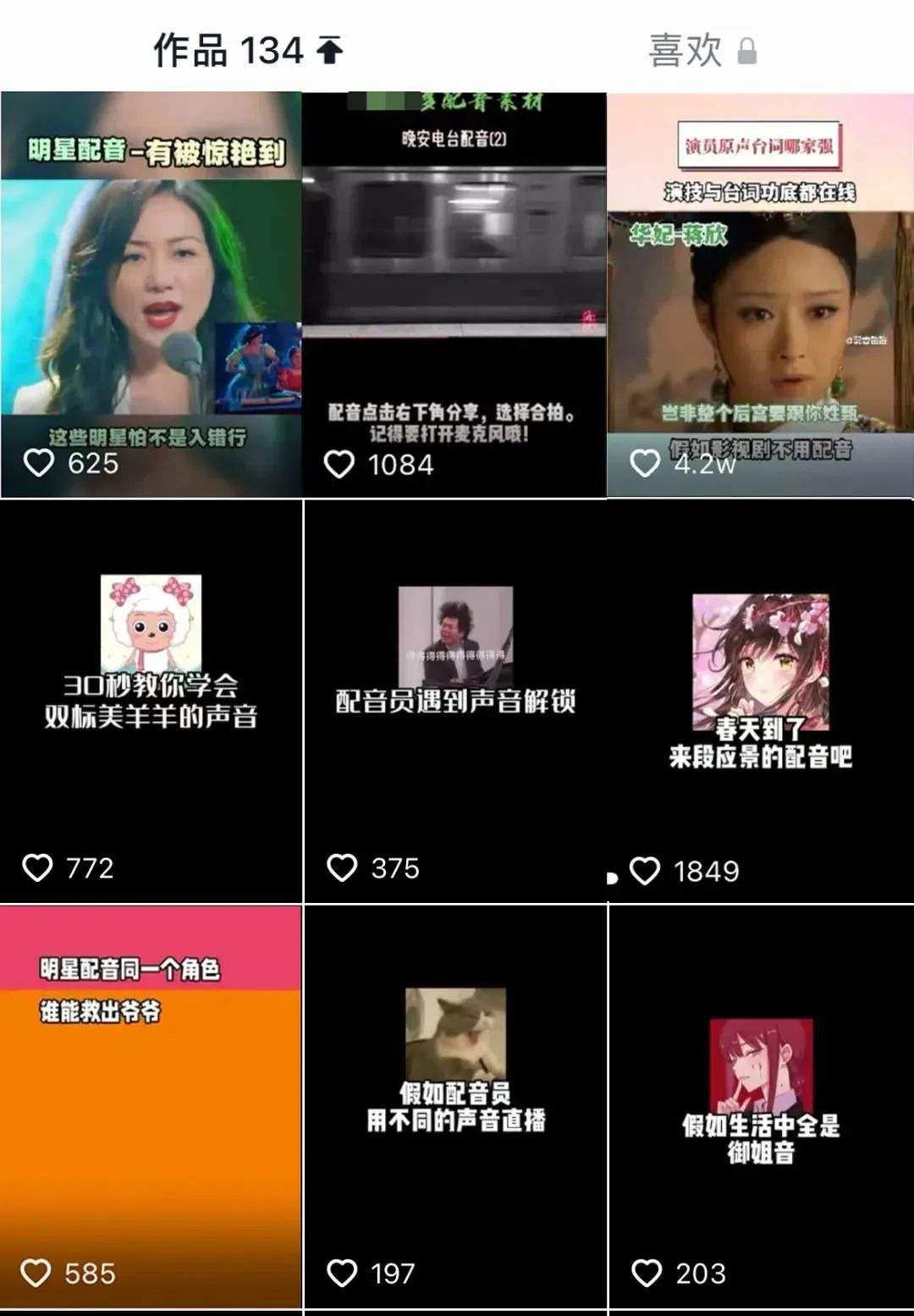Click the lock icon next to 喜欢
The height and width of the screenshot is (1316, 914).
[x=748, y=51]
